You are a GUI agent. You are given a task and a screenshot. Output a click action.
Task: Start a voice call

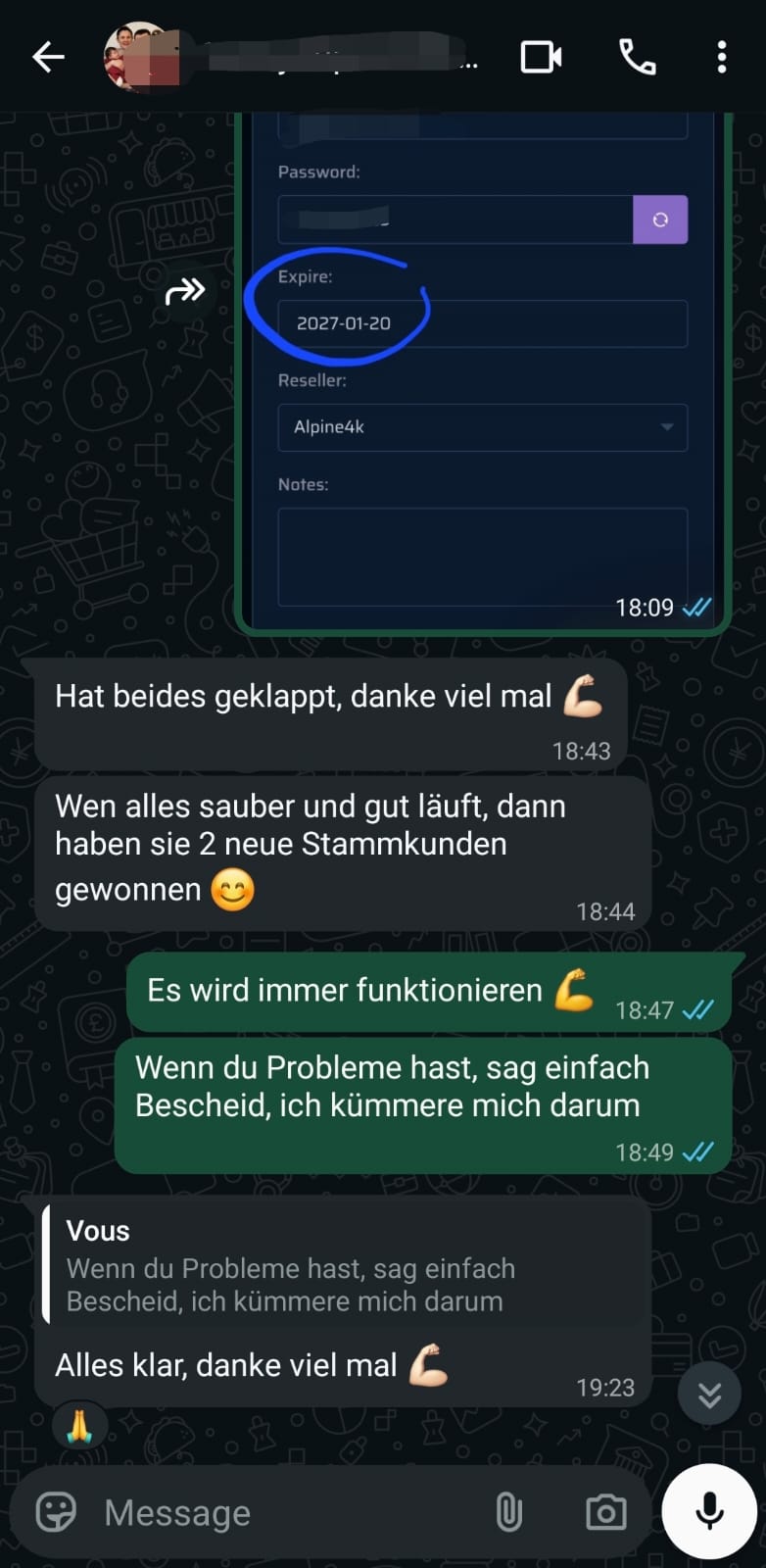pos(637,58)
